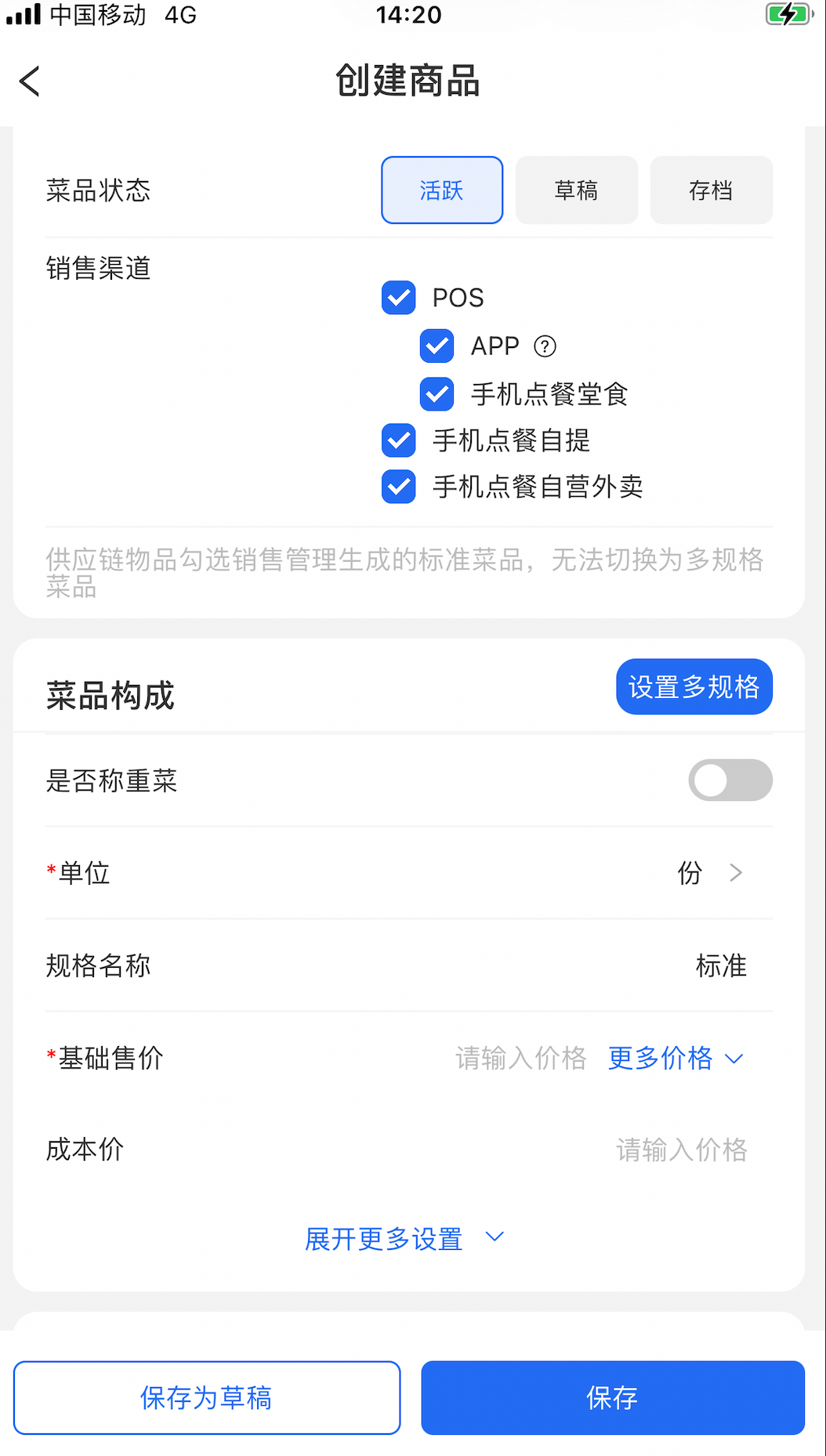Expand 更多价格 options

pos(675,1058)
